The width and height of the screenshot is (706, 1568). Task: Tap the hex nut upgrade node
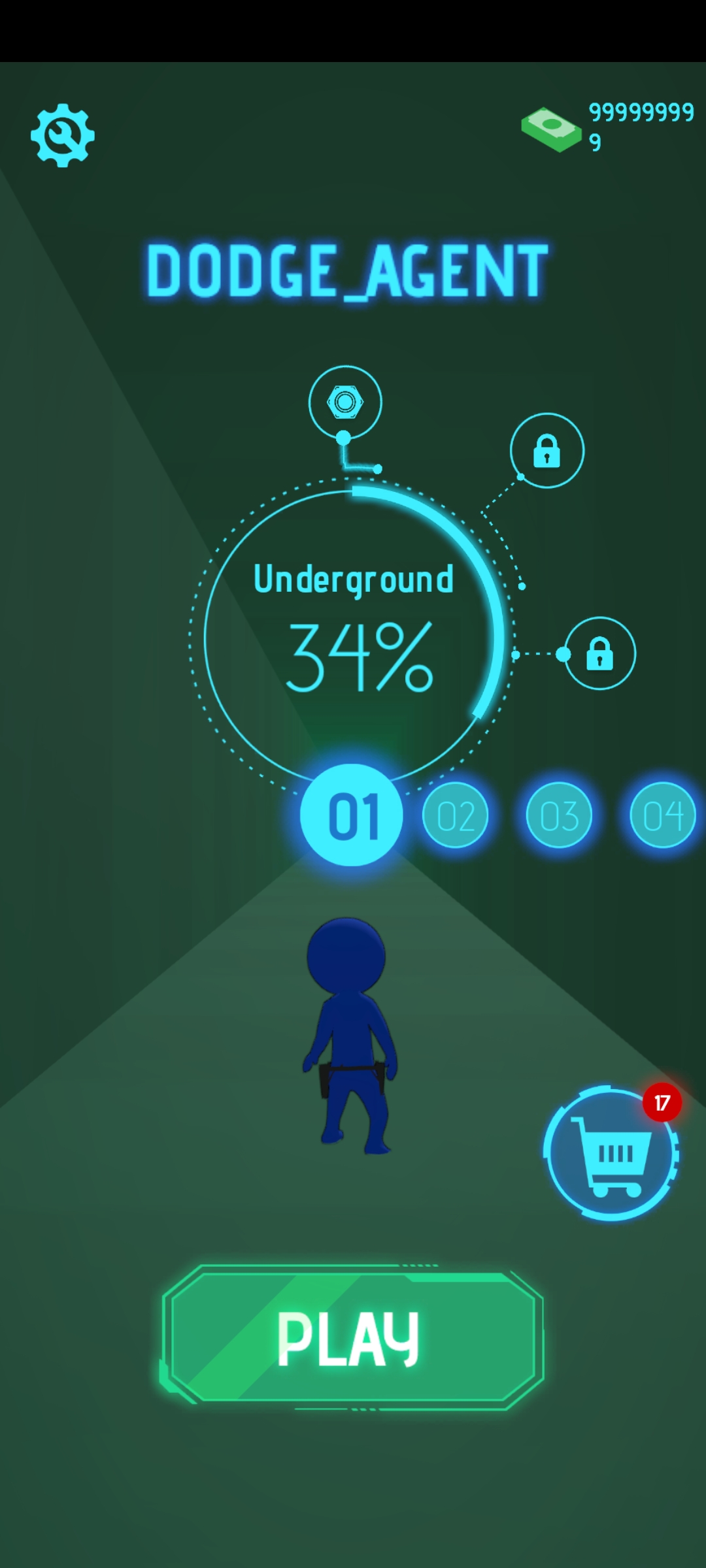click(345, 402)
